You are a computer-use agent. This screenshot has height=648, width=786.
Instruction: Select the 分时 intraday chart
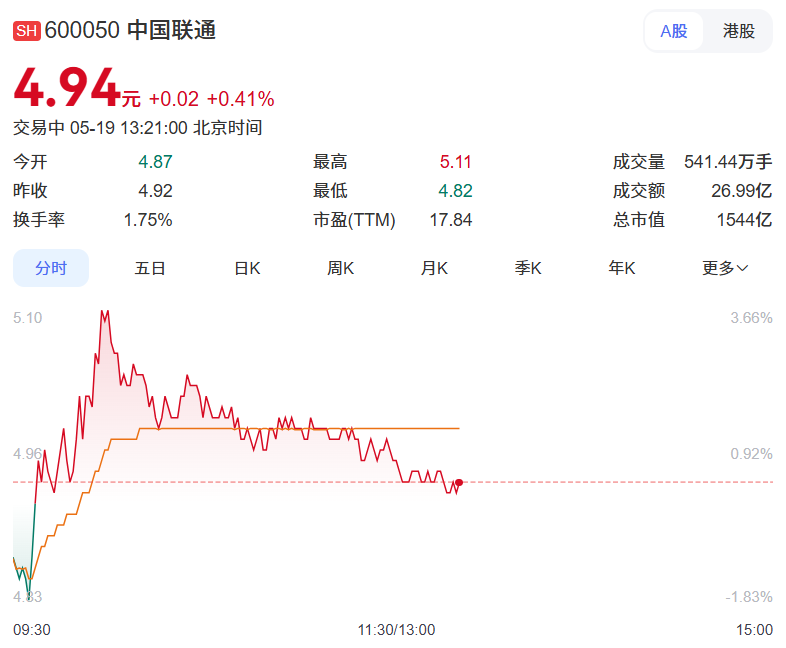click(x=51, y=268)
